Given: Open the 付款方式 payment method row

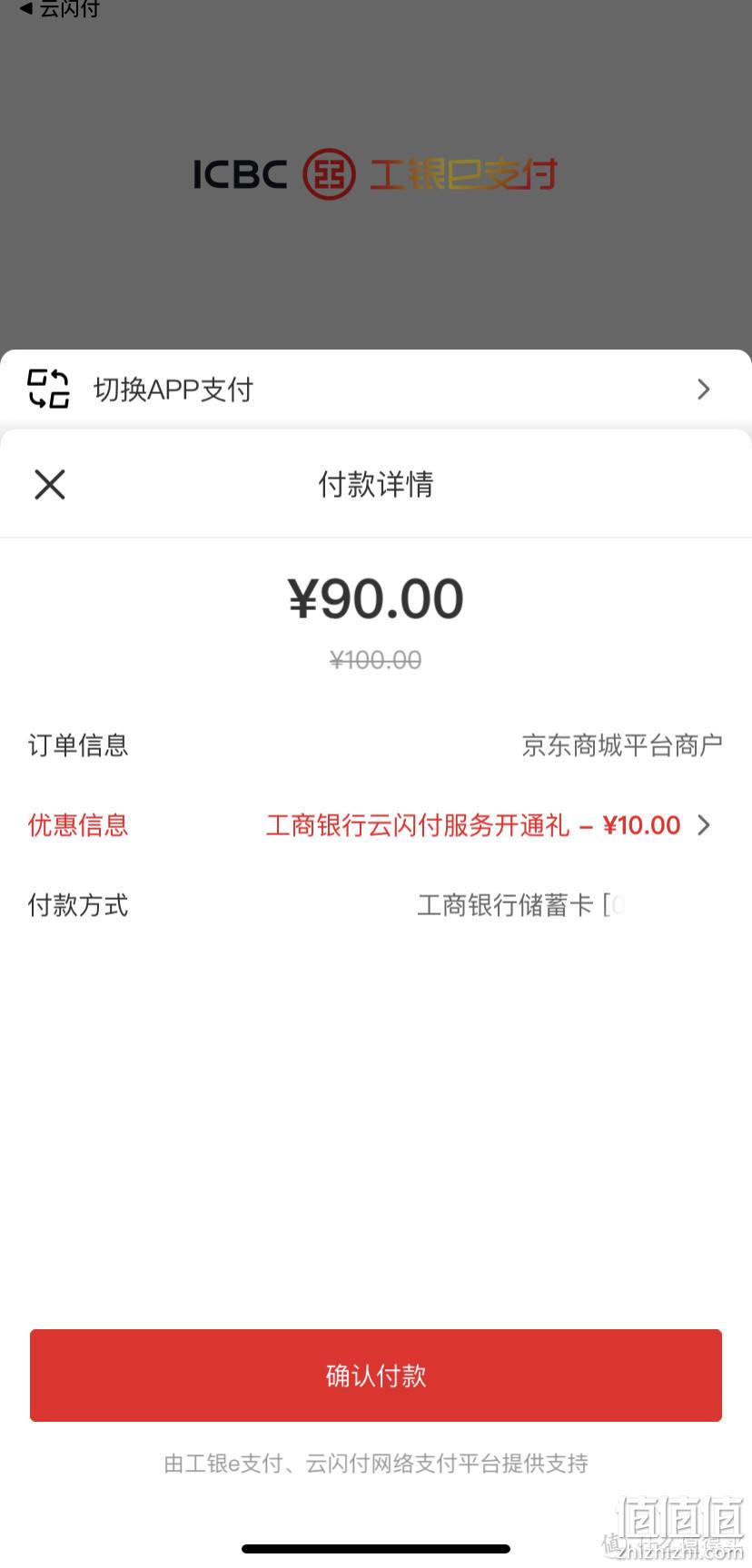Looking at the screenshot, I should (376, 905).
